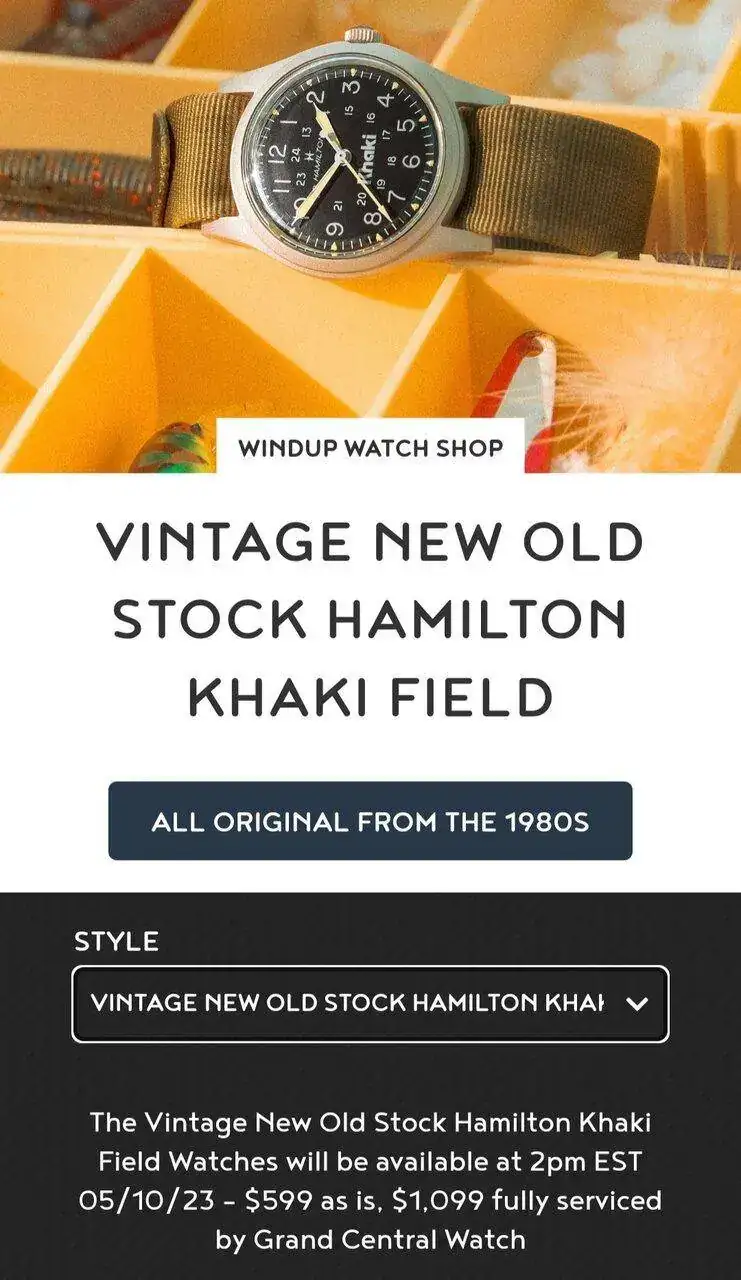Screen dimensions: 741x1280
Task: Open the Style dropdown
Action: pos(370,1003)
